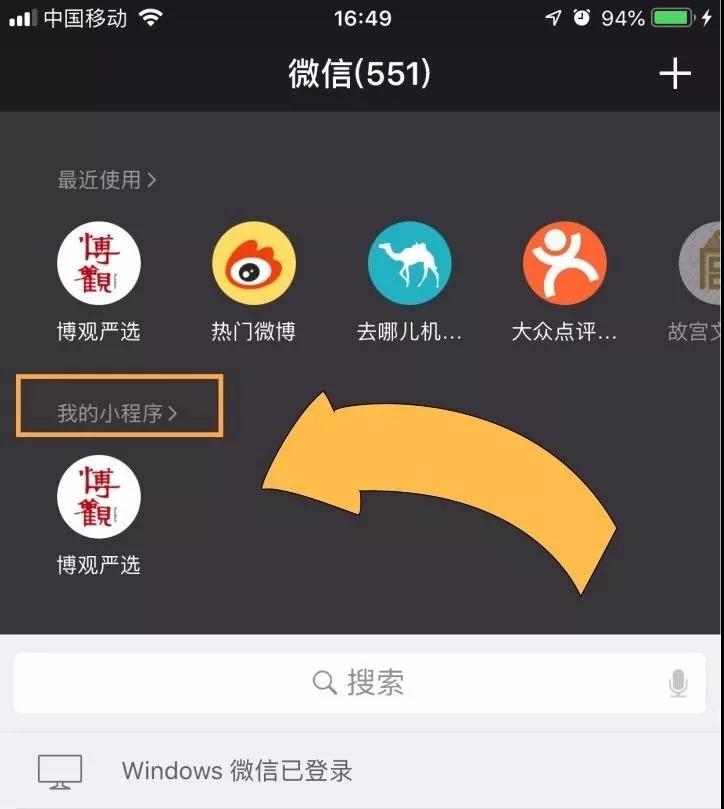Open 博观严选 under 最近使用

click(x=98, y=264)
